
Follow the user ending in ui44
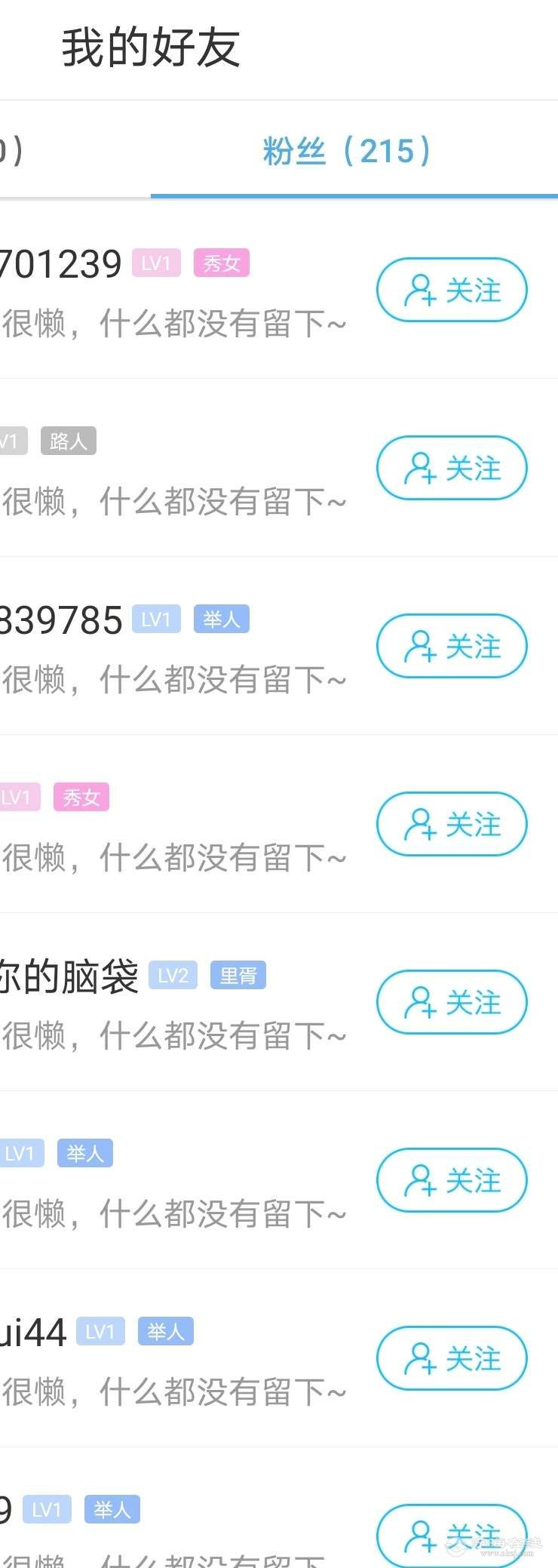pos(451,1359)
